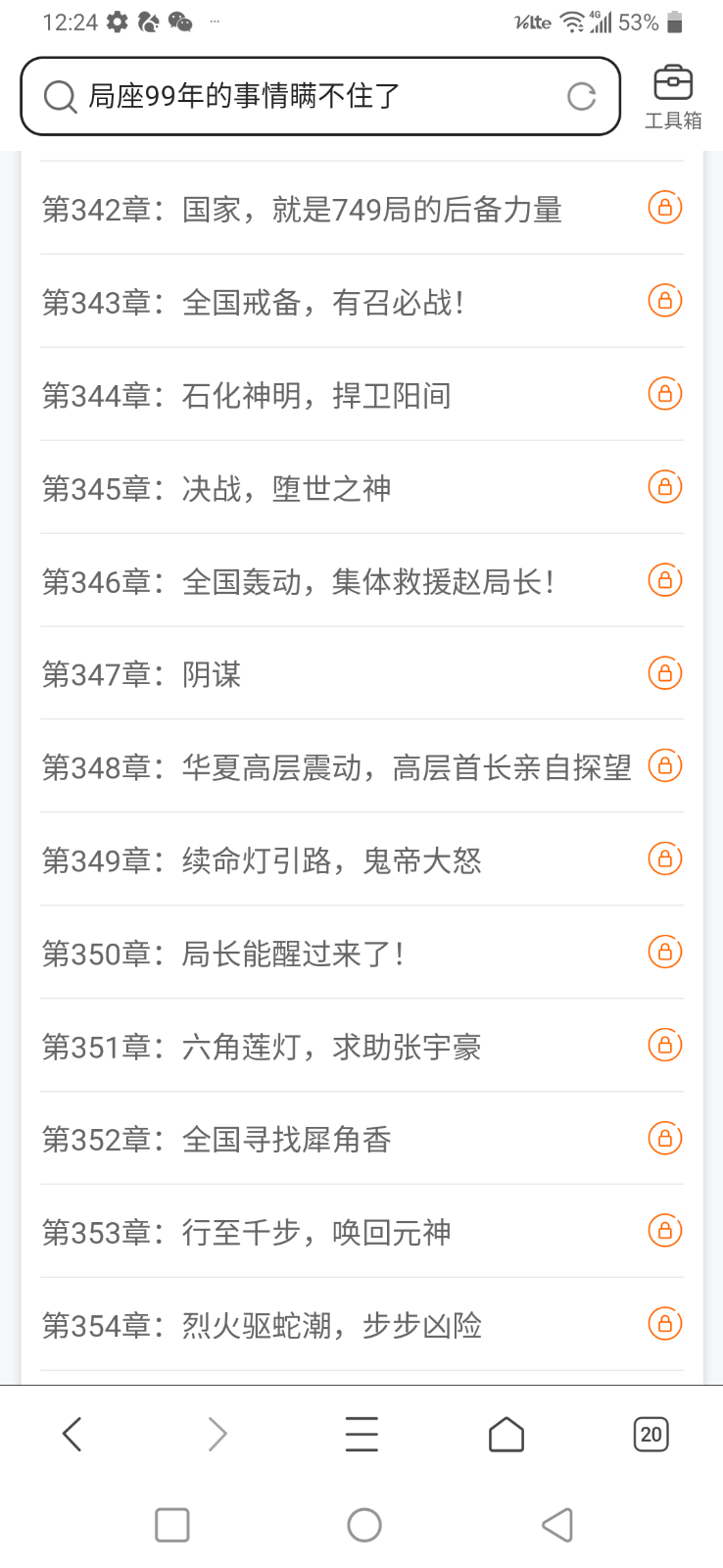The height and width of the screenshot is (1568, 723).
Task: Open chapter 第346章 全国轰动，集体救援赵局长
Action: click(x=298, y=582)
